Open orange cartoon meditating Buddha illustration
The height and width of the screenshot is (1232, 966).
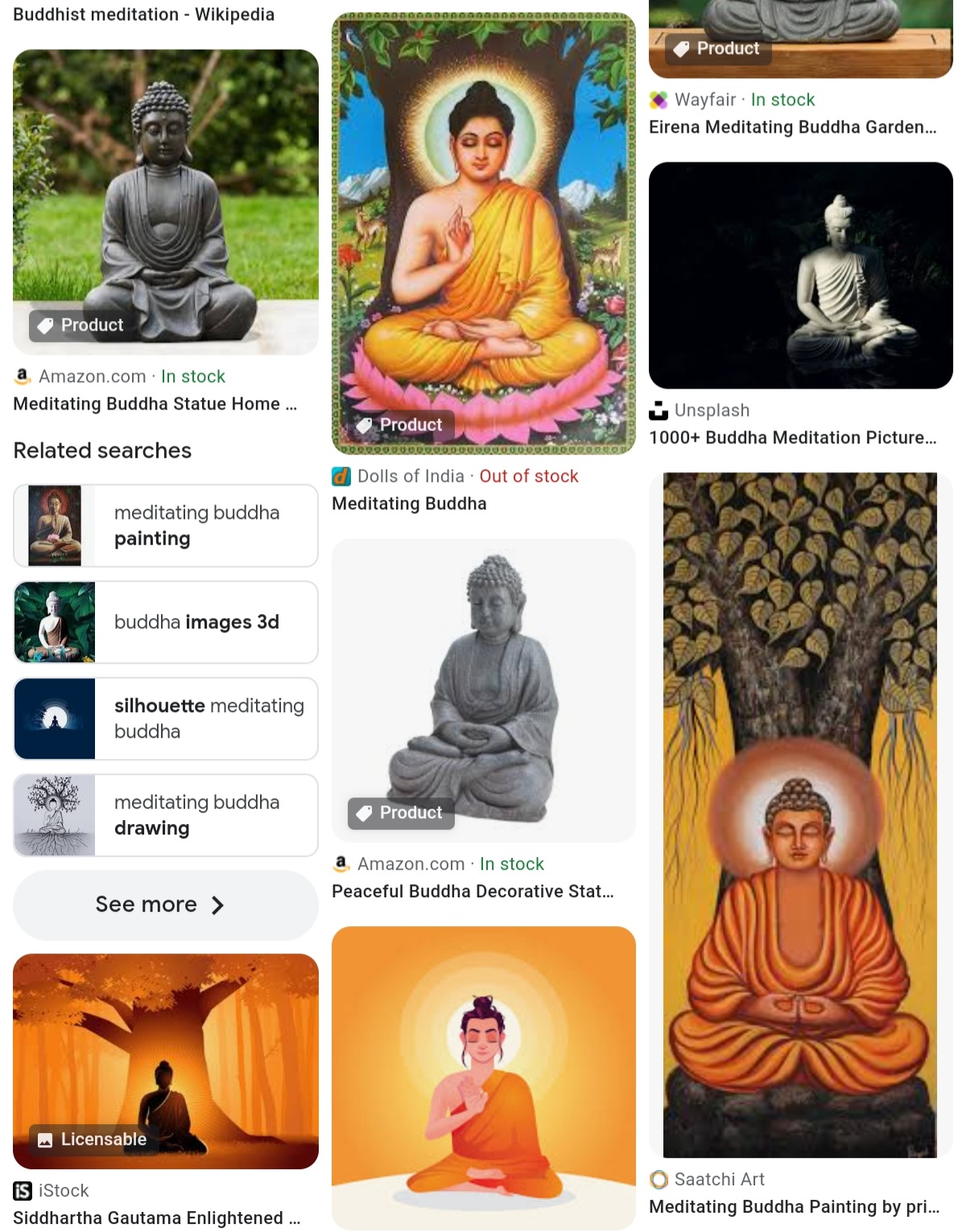point(483,1077)
